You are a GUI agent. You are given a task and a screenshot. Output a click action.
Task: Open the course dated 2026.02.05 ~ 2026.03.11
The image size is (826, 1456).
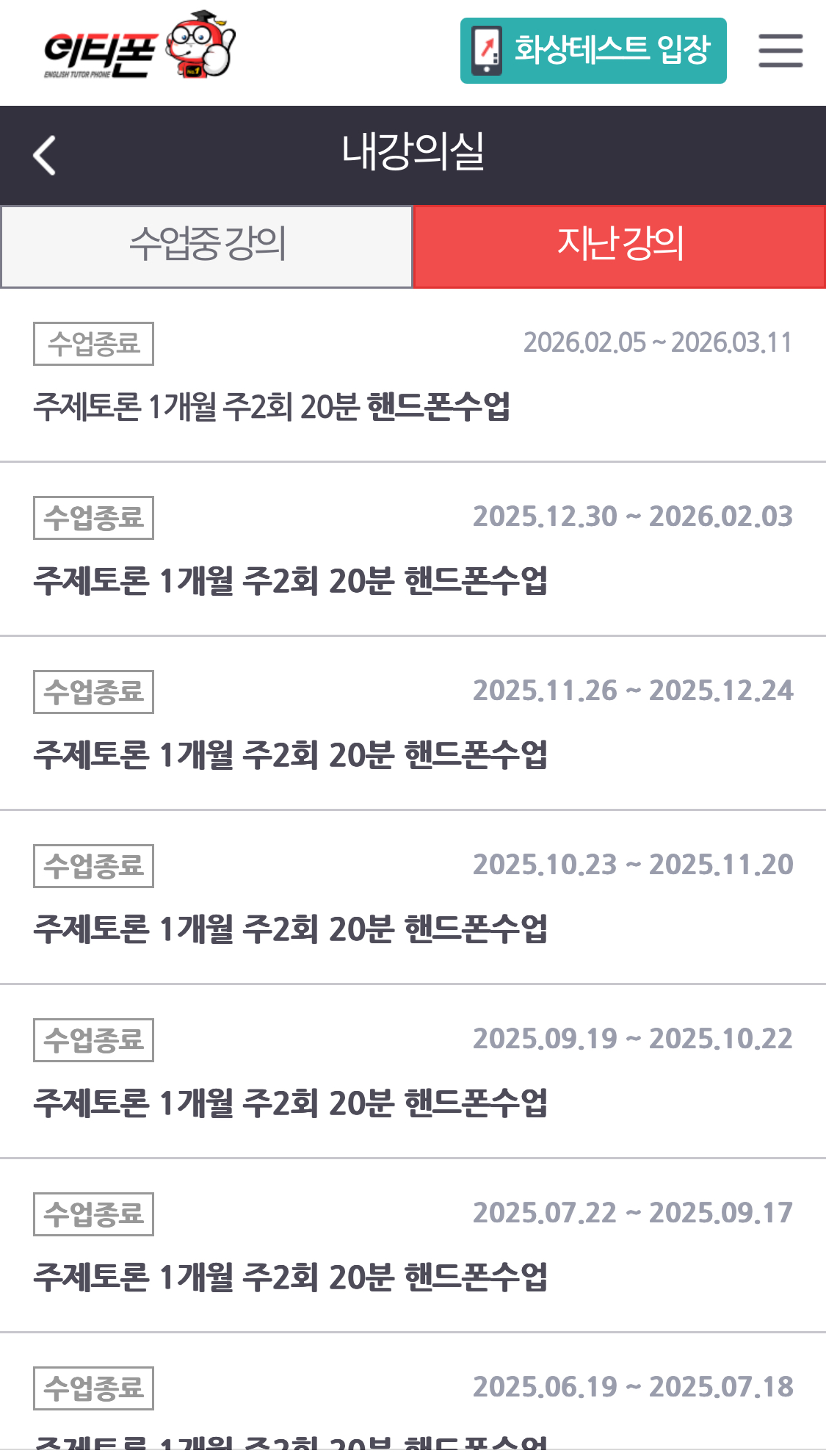tap(272, 406)
